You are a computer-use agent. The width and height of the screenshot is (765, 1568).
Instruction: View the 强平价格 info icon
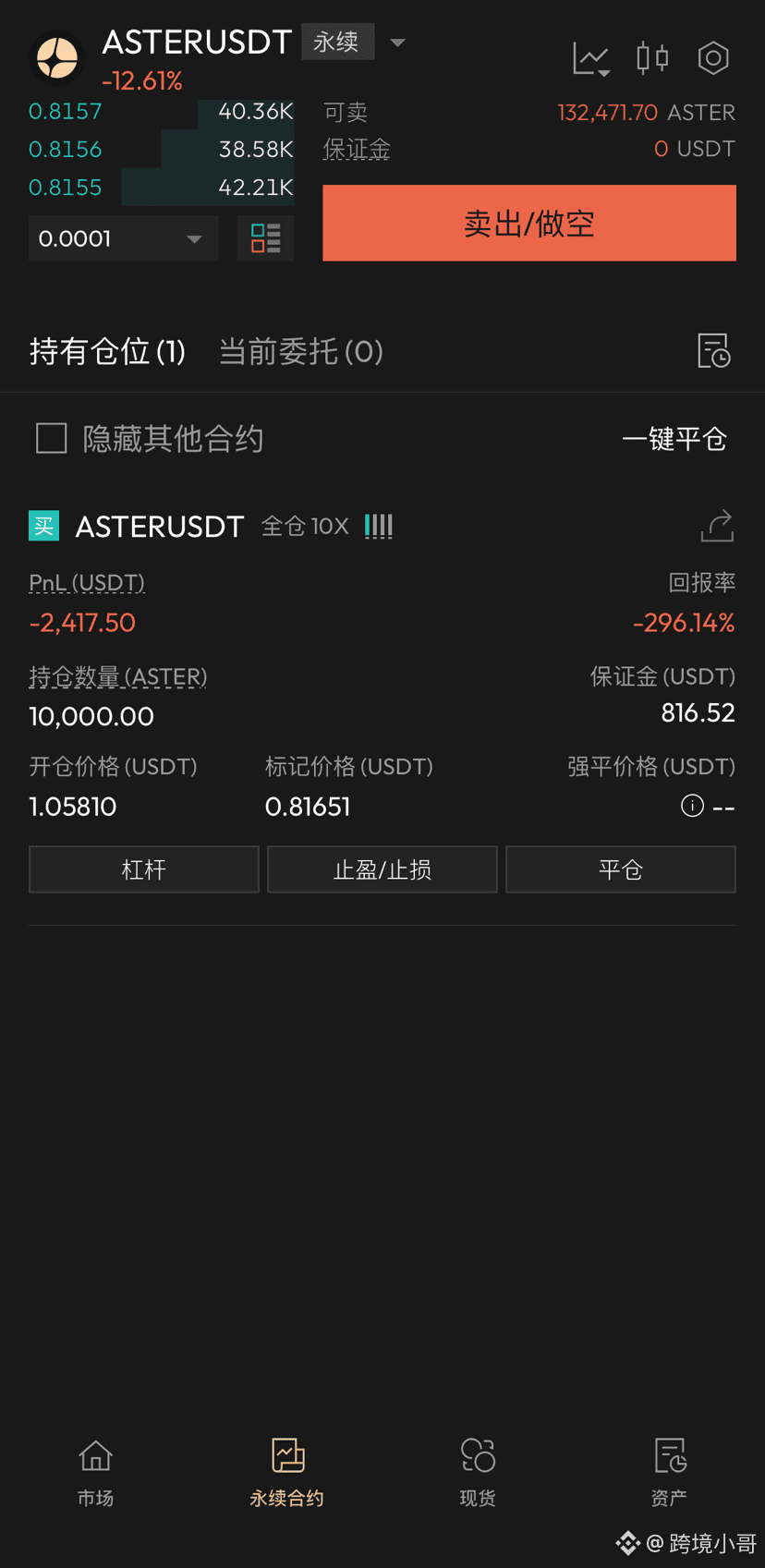[x=692, y=806]
